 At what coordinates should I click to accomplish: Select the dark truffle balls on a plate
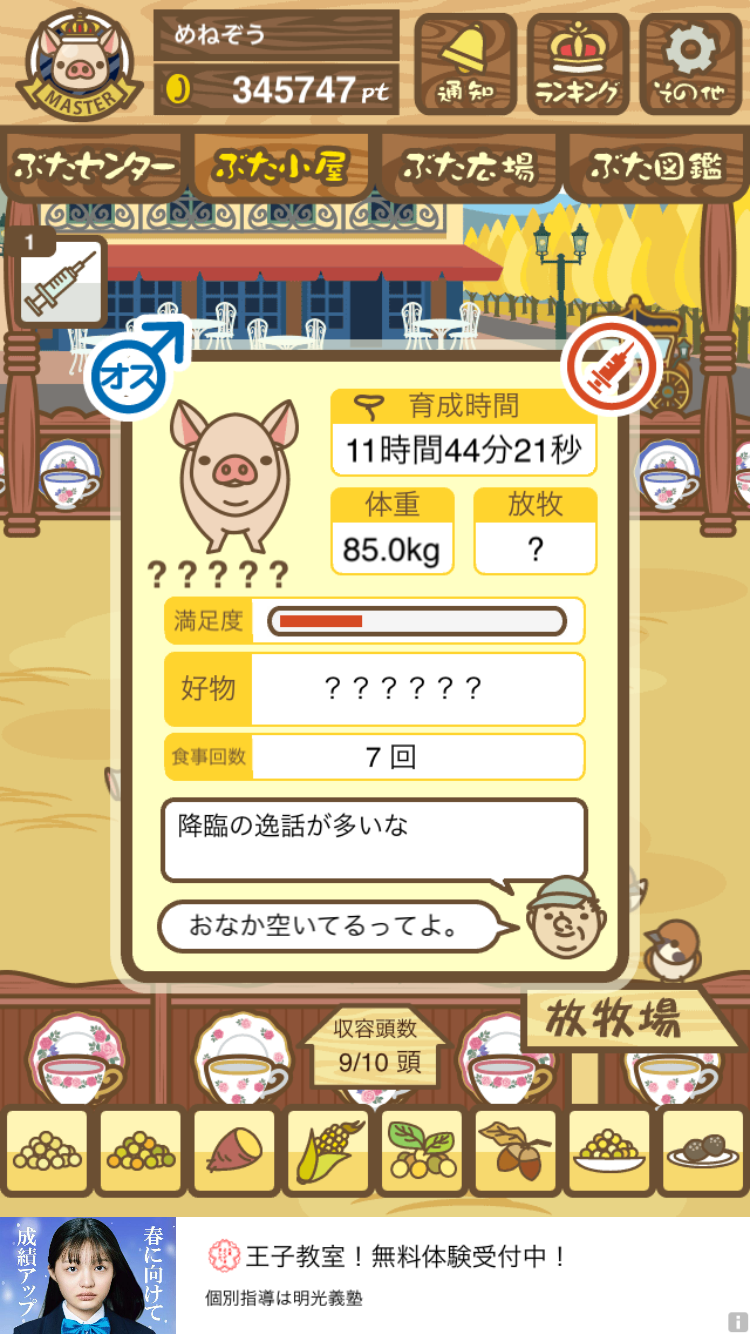pos(704,1152)
